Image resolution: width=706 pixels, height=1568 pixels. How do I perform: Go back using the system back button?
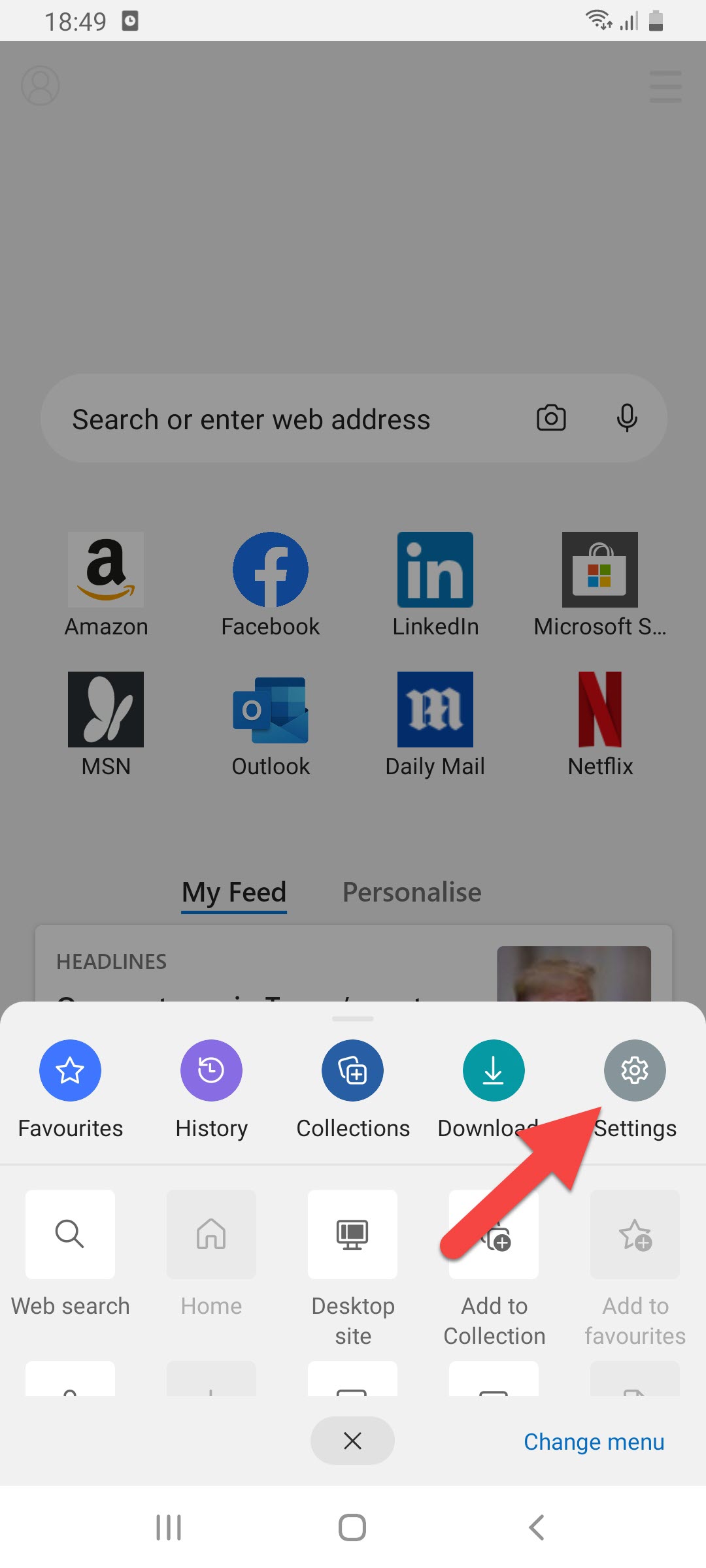(536, 1527)
